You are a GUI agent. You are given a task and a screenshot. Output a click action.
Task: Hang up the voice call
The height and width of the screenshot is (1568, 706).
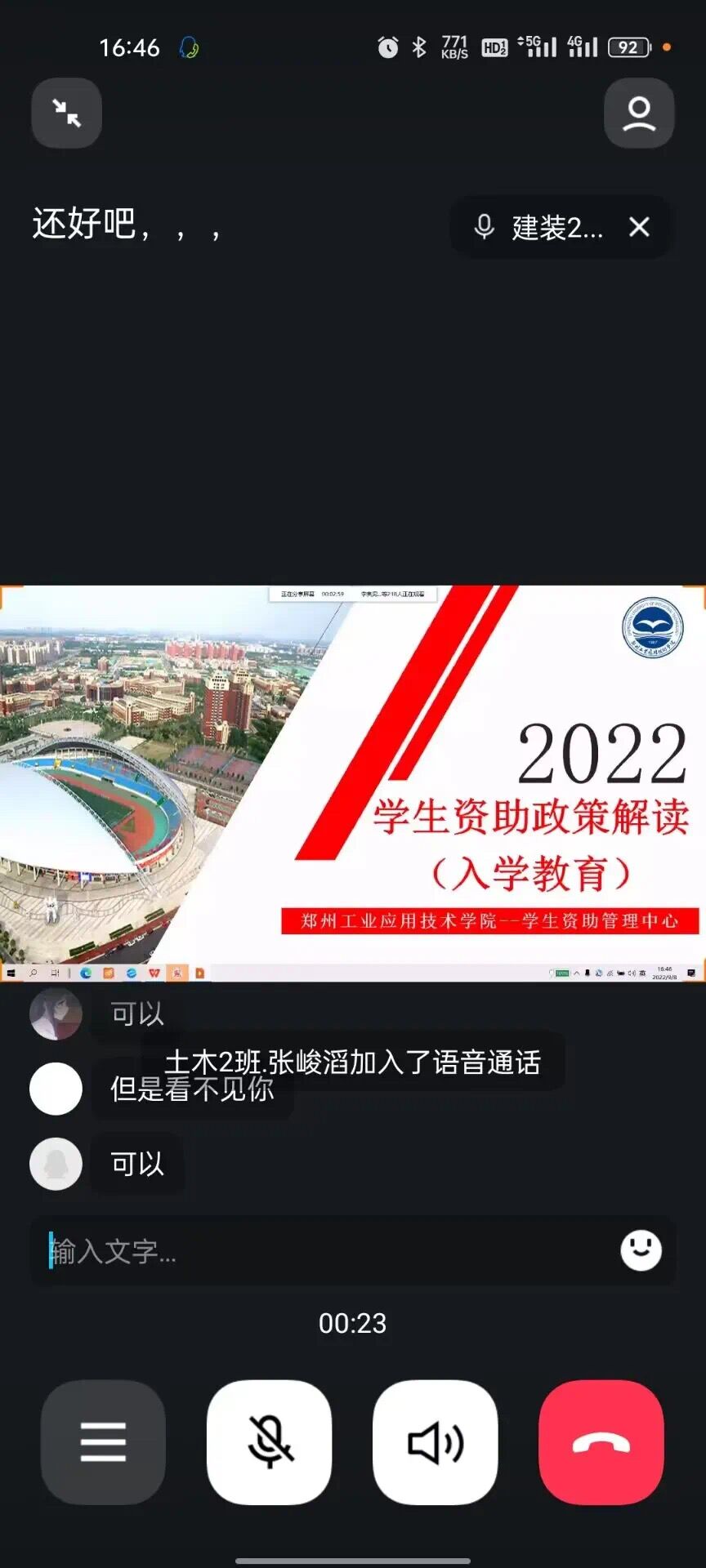(601, 1442)
